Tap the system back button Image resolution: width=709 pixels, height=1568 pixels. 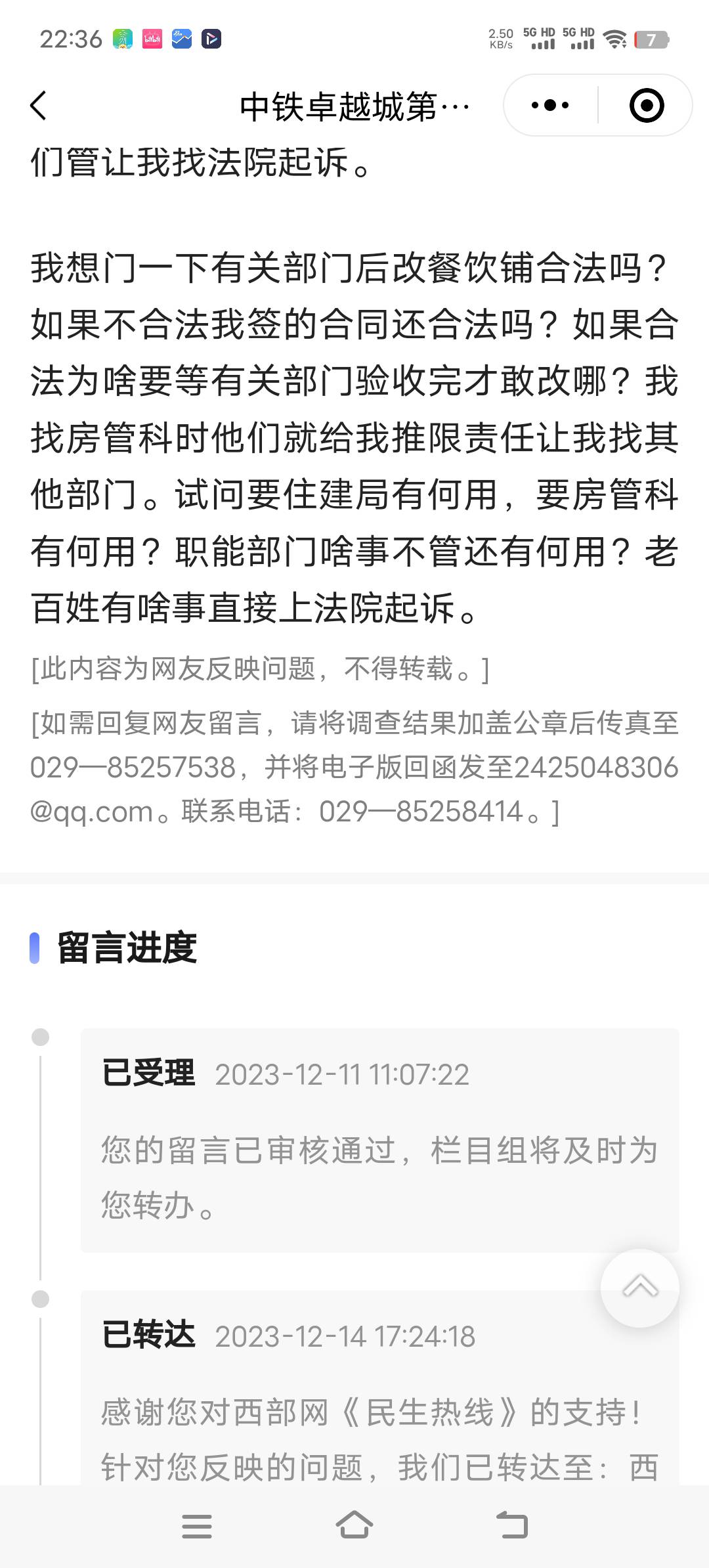[x=512, y=1526]
